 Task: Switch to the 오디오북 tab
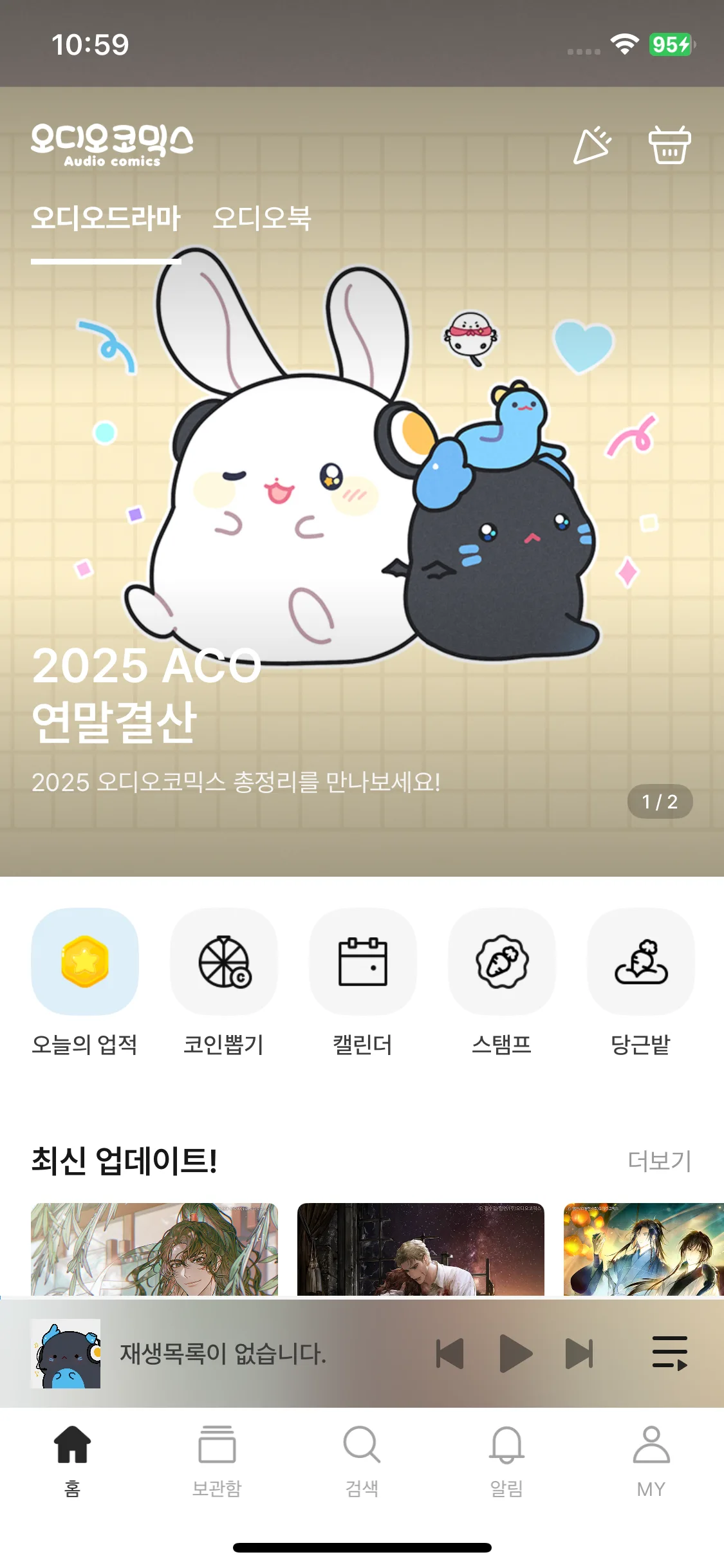coord(262,218)
